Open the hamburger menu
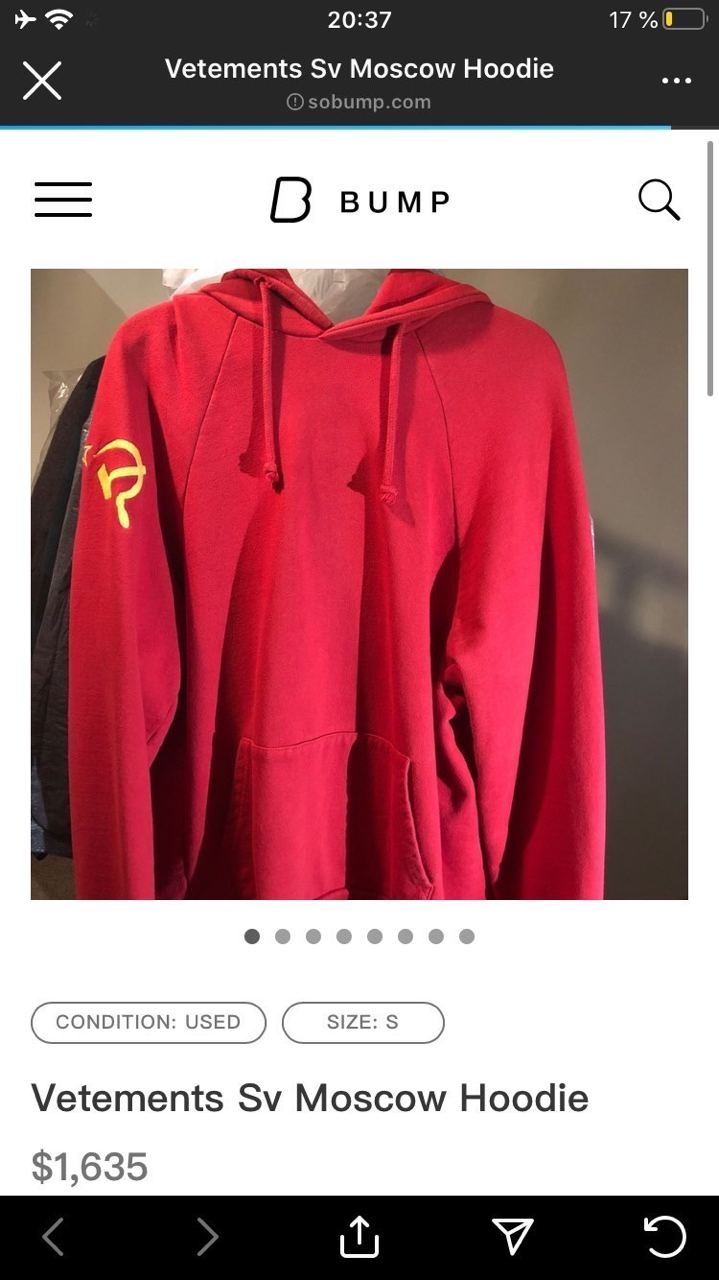This screenshot has height=1280, width=719. click(63, 200)
